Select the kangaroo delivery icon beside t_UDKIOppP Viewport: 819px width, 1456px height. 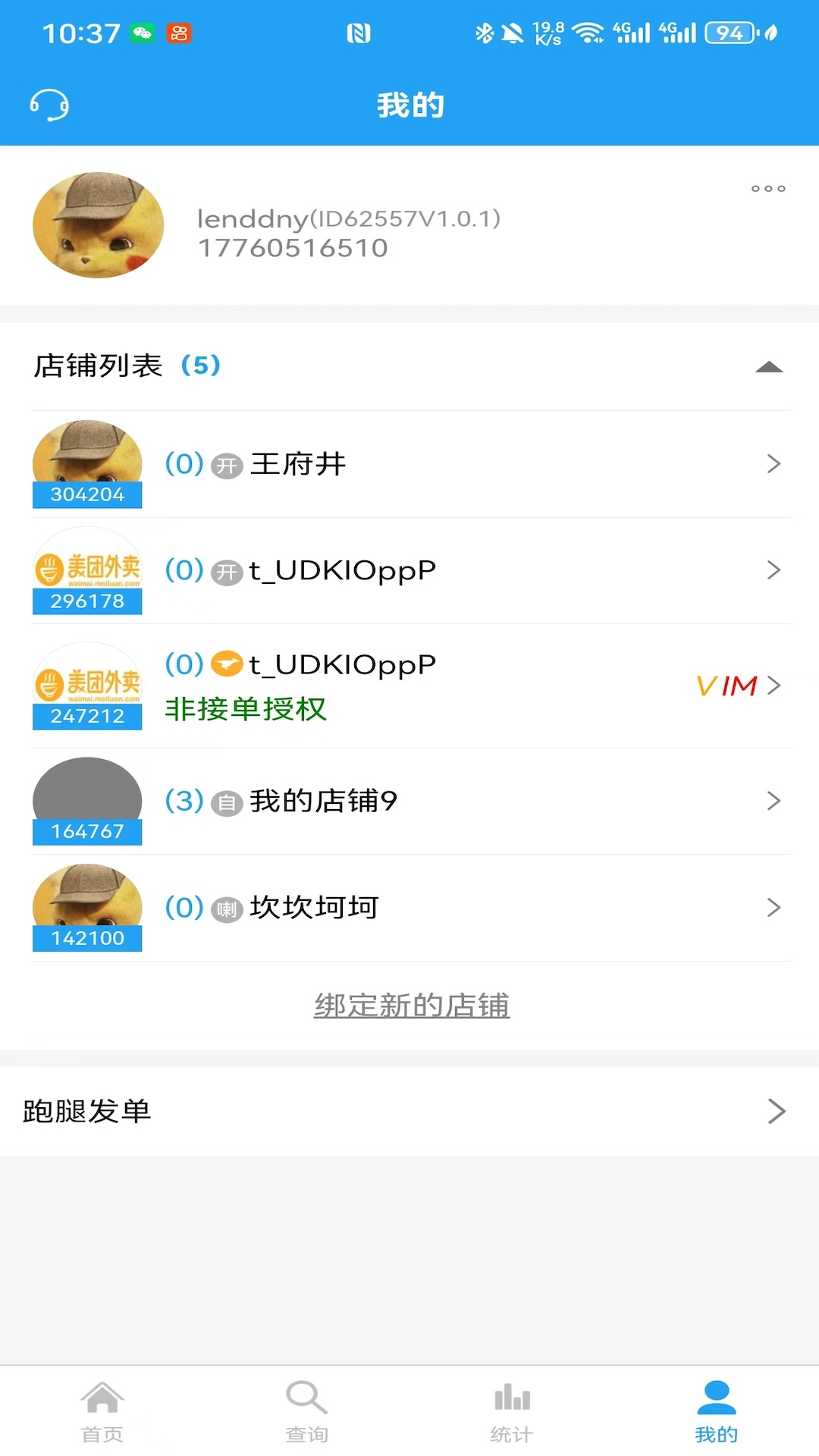click(224, 664)
